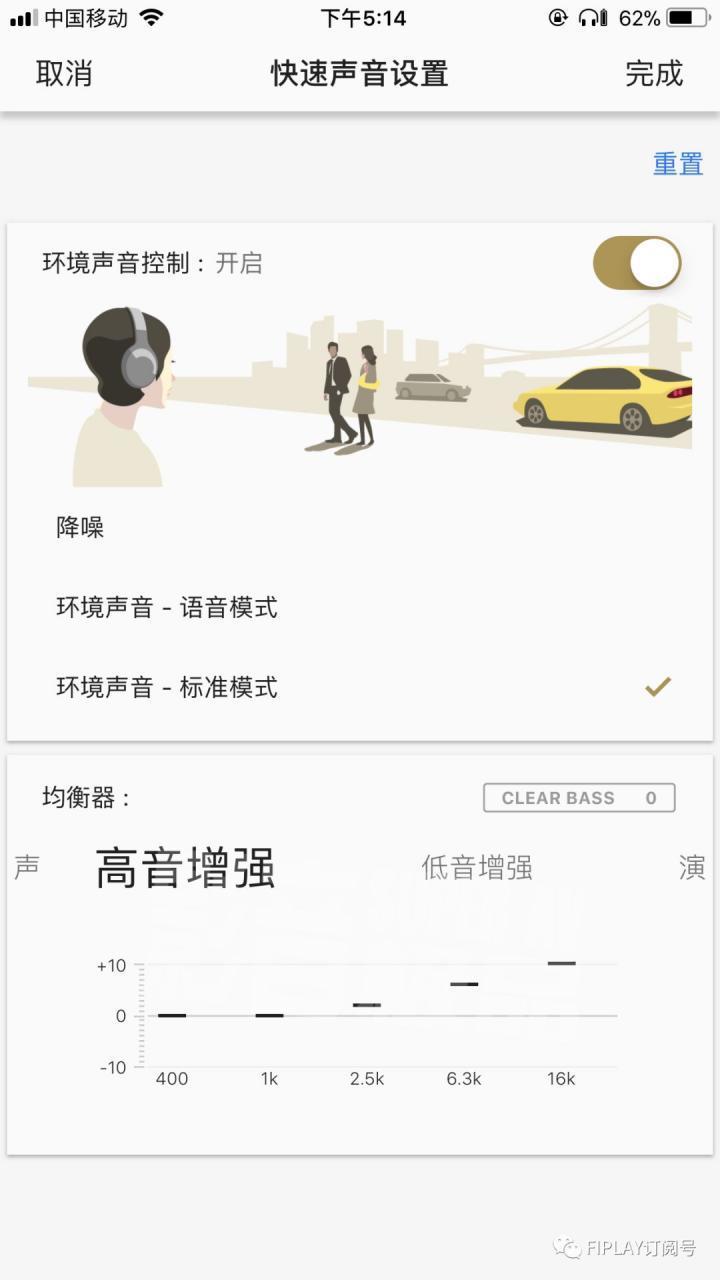Turn off the 环境声音控制 switch
Image resolution: width=720 pixels, height=1280 pixels.
[637, 264]
